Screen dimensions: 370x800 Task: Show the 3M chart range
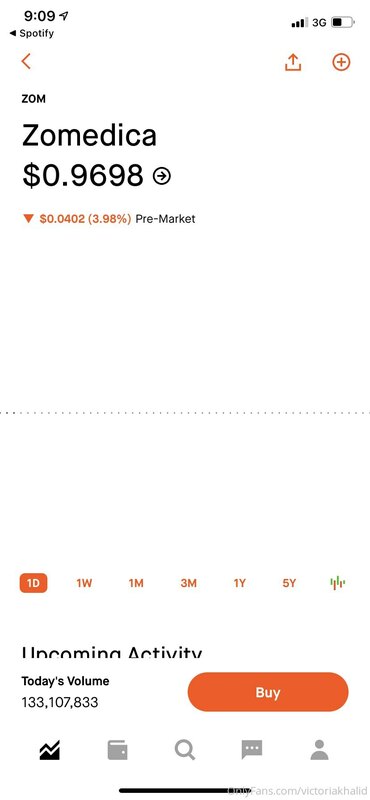188,583
